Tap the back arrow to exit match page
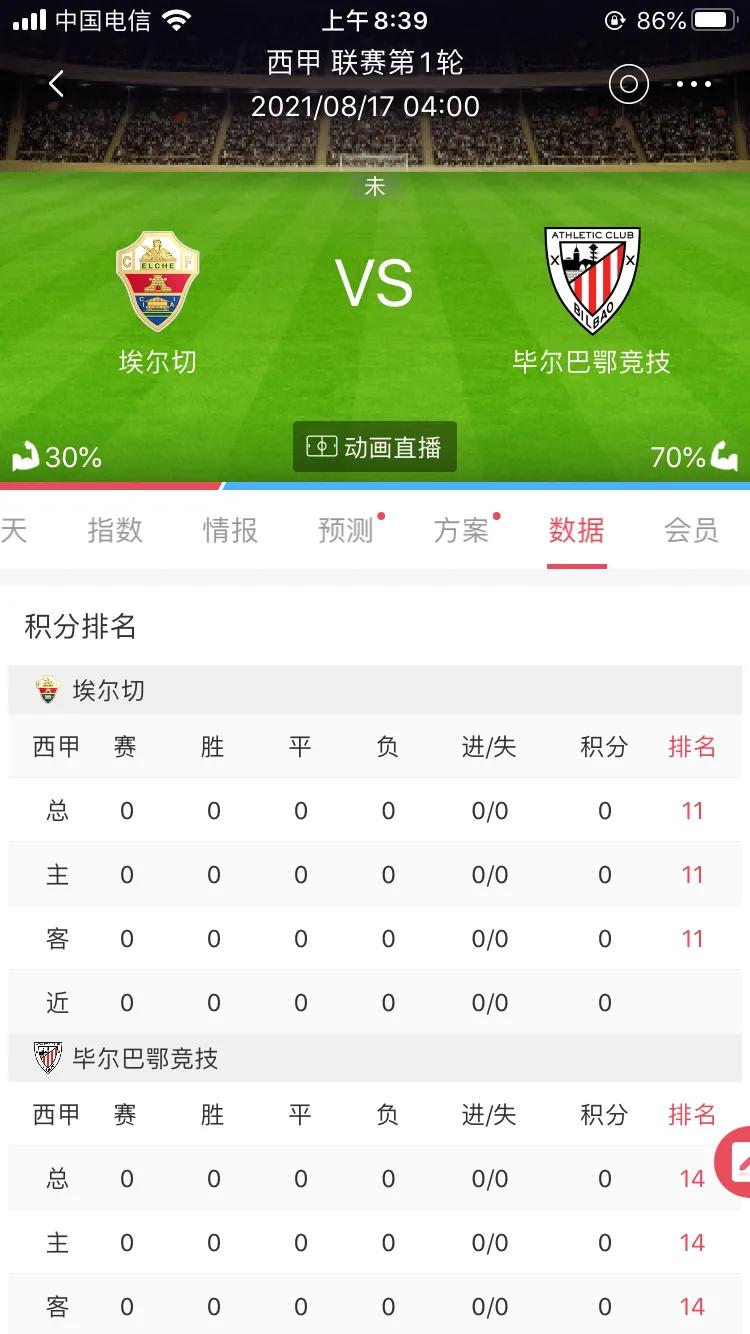 coord(55,84)
